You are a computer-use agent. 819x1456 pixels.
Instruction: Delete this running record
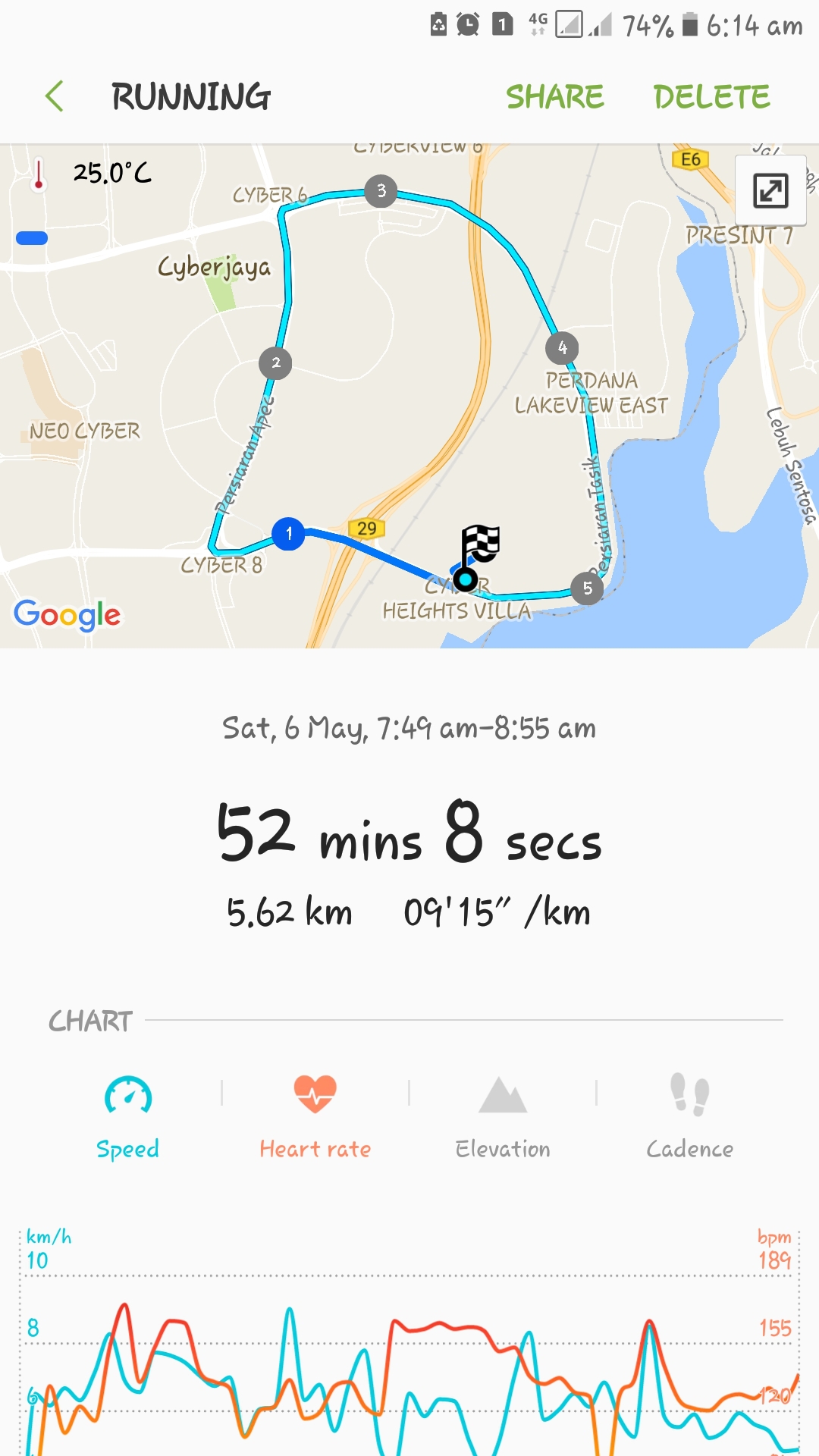[x=712, y=97]
